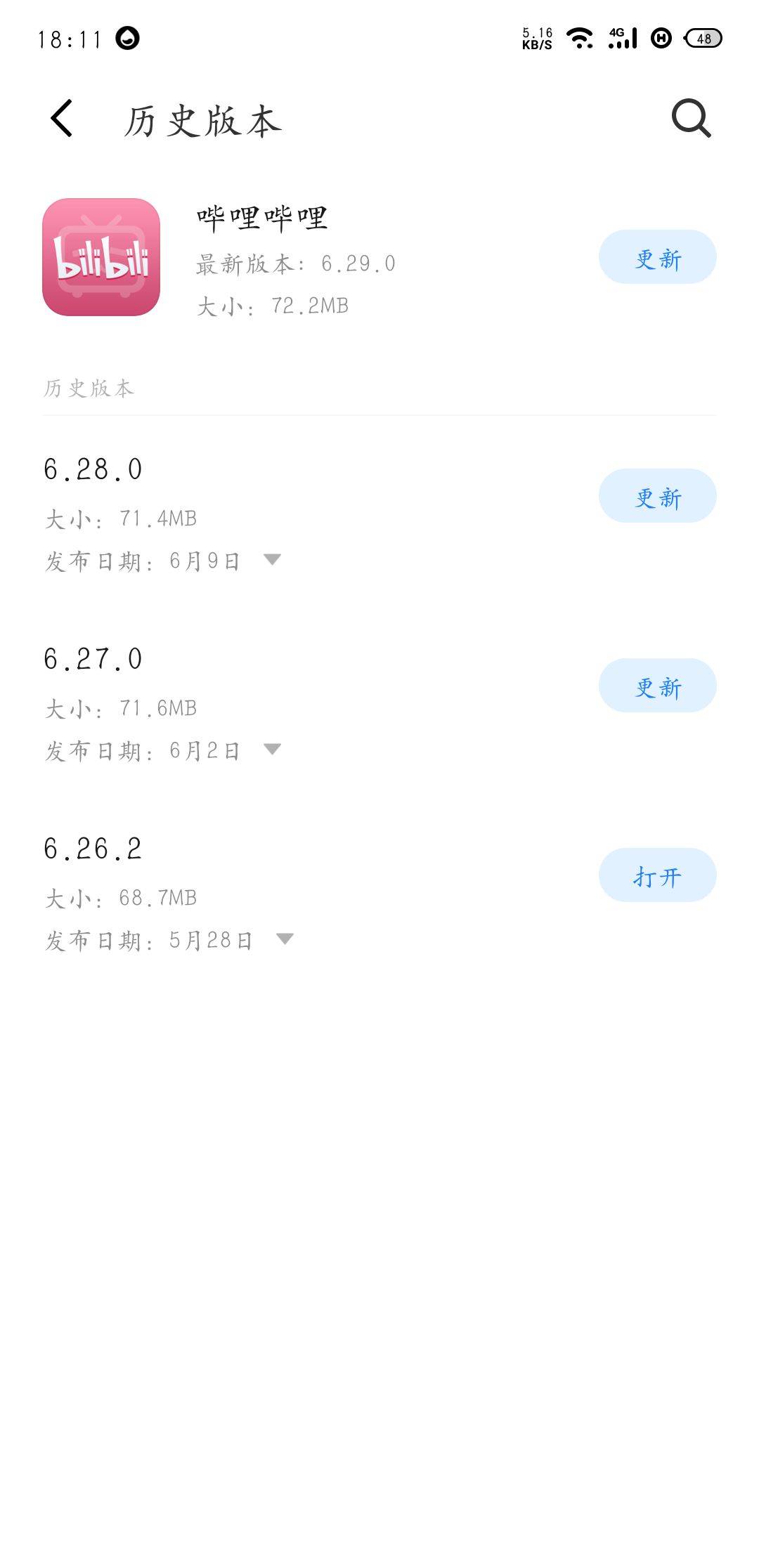Open installed version 6.26.2 with 打开

(x=657, y=875)
